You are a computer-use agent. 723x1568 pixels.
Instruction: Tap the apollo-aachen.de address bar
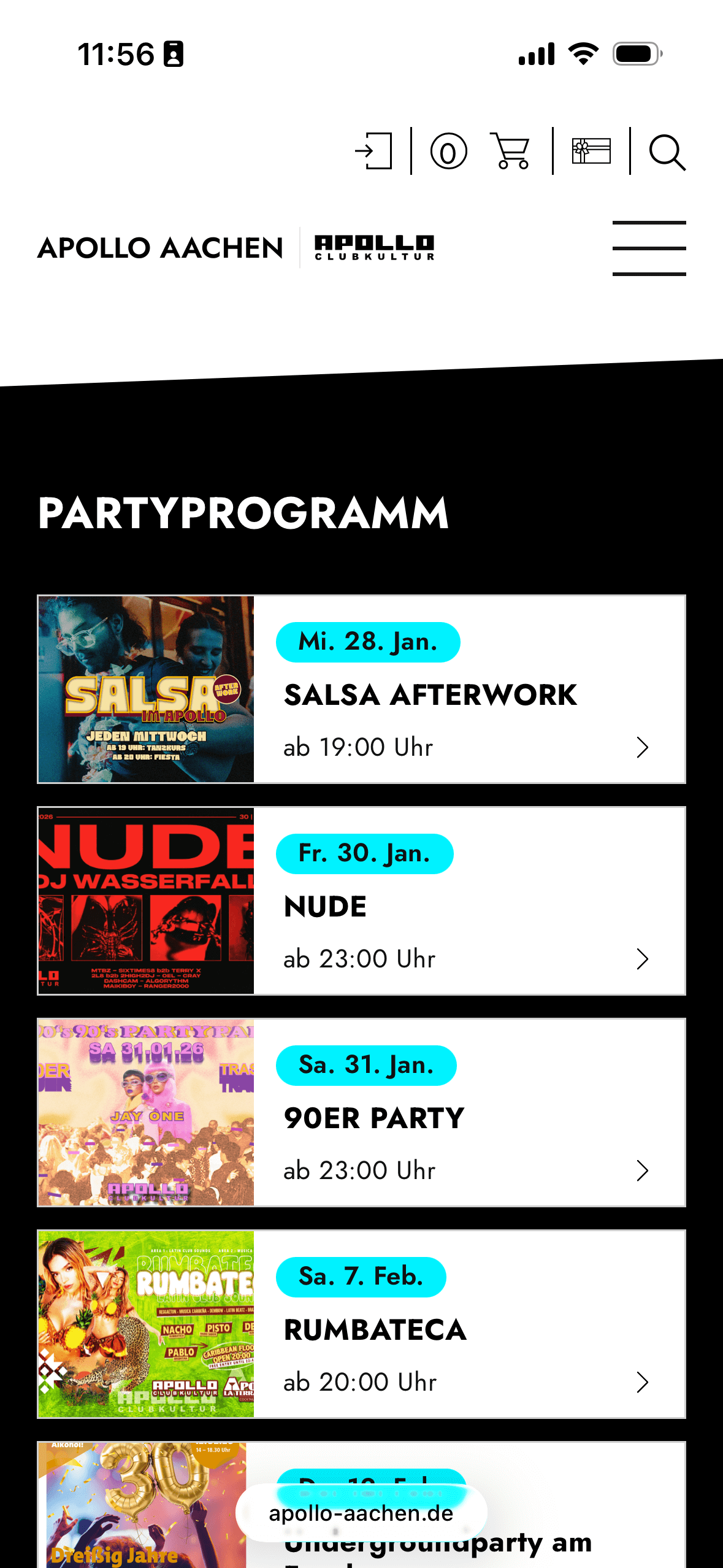(361, 1513)
